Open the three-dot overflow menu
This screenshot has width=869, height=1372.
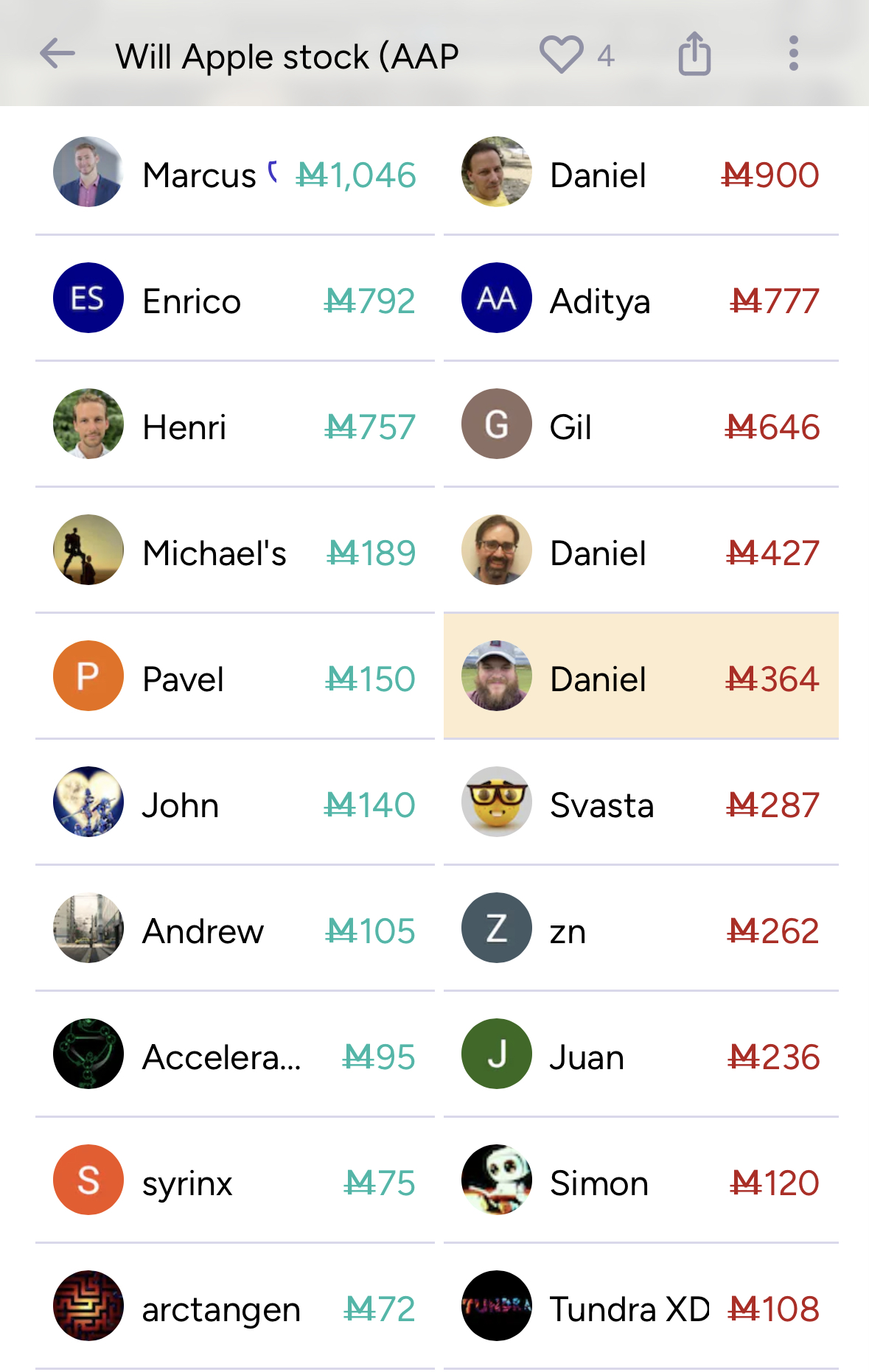coord(793,55)
